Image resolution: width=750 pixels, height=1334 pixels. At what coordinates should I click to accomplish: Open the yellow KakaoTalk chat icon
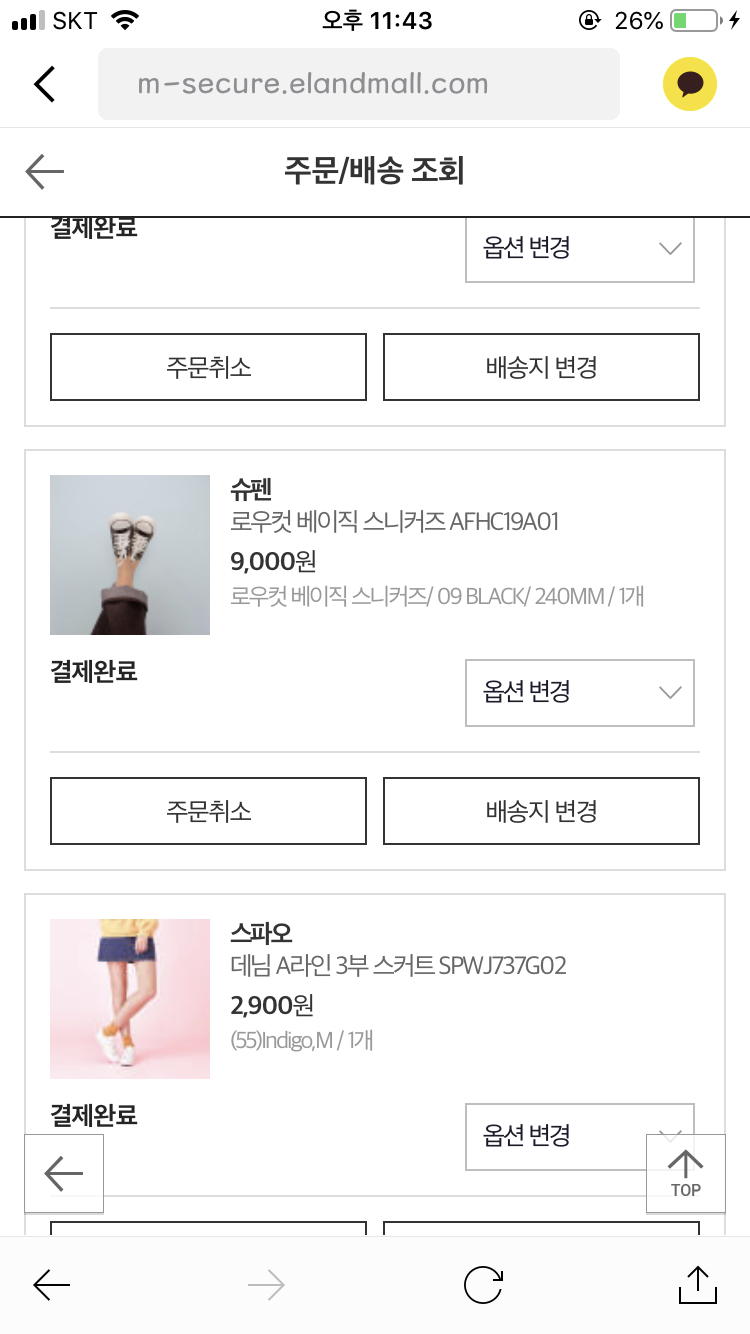tap(690, 84)
